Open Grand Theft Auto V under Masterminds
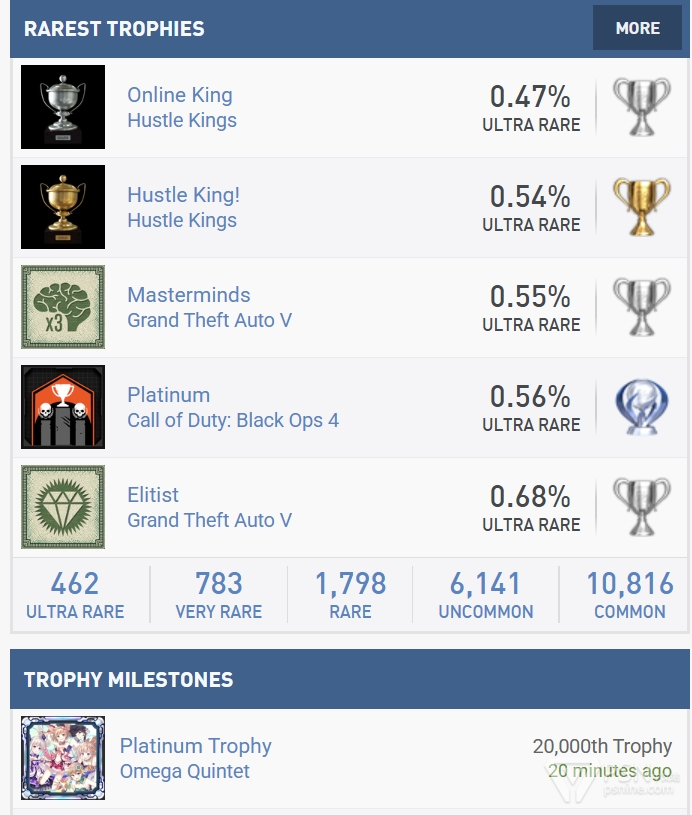 point(209,320)
